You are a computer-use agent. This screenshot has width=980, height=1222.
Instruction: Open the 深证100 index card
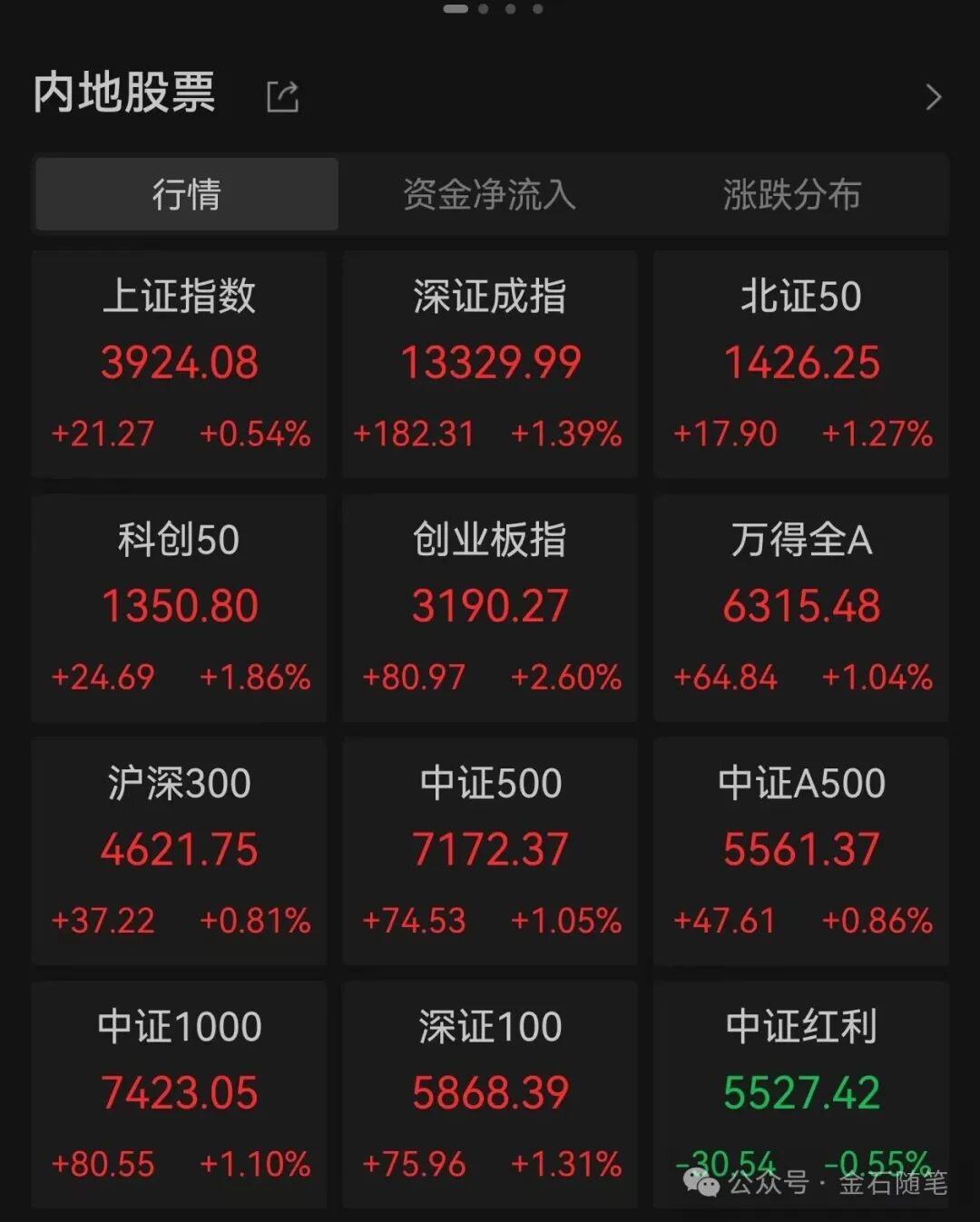click(x=490, y=1094)
